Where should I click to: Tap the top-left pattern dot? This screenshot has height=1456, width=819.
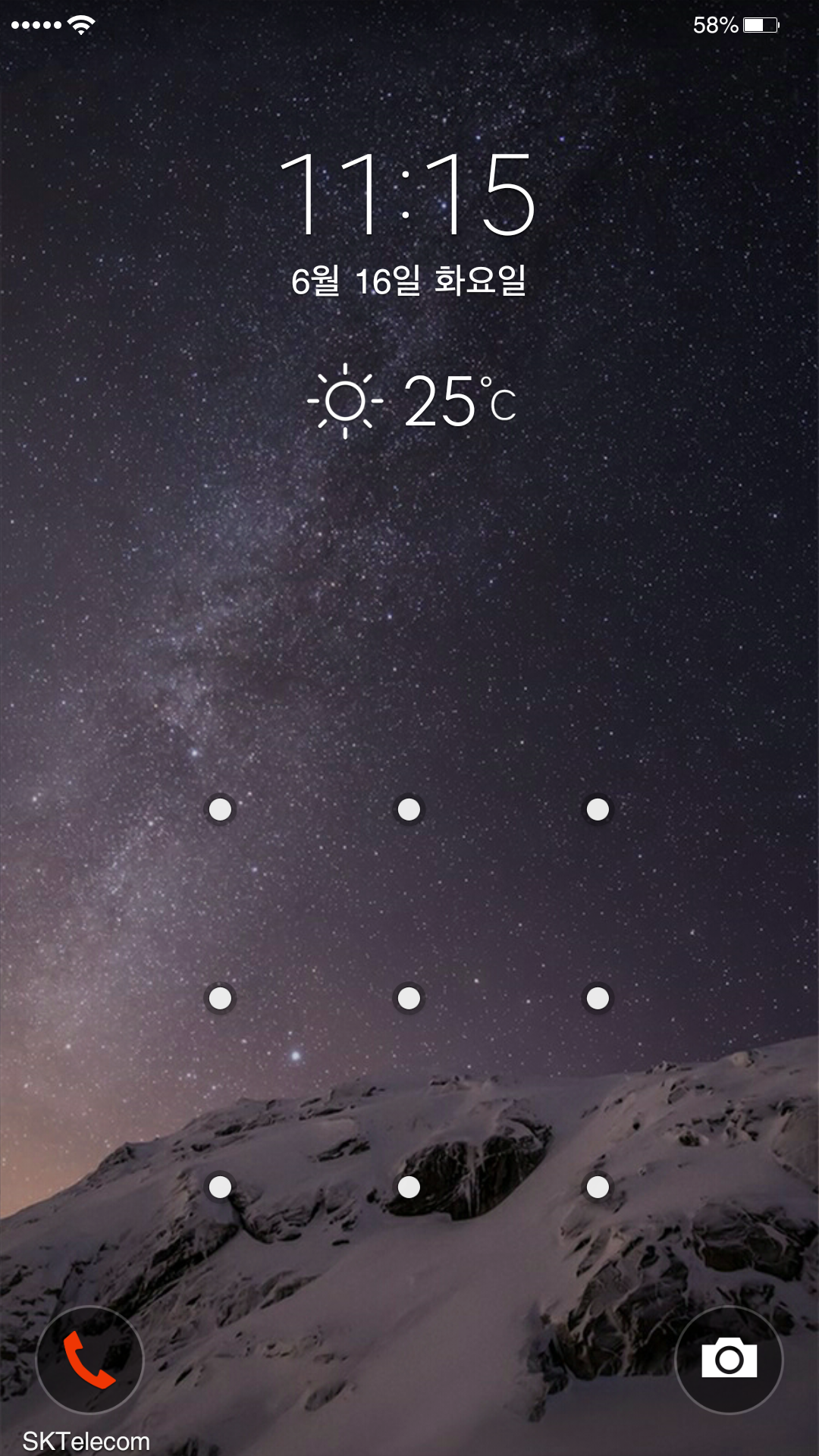221,809
